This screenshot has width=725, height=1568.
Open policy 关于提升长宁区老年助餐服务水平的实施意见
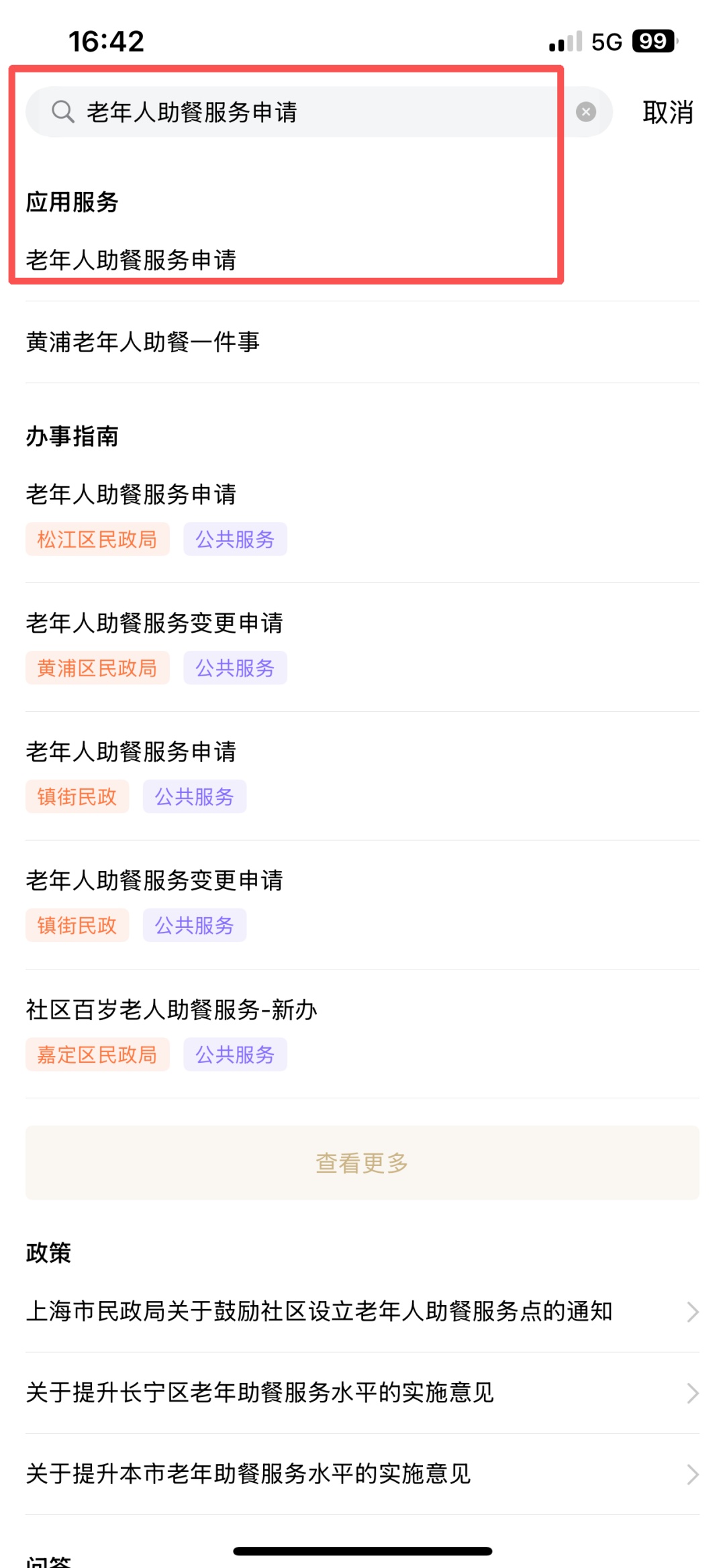pyautogui.click(x=260, y=1393)
